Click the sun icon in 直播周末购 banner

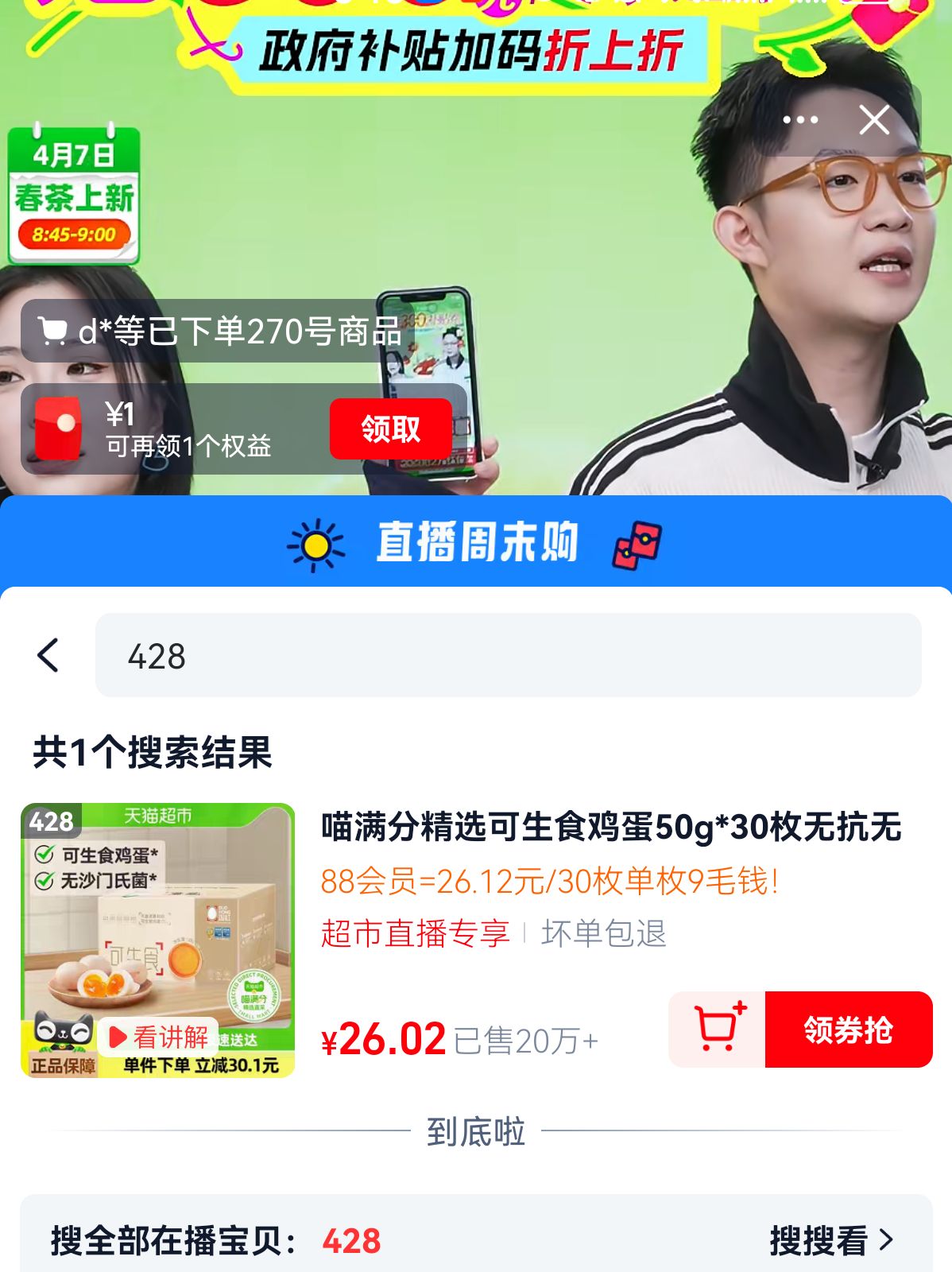(315, 543)
